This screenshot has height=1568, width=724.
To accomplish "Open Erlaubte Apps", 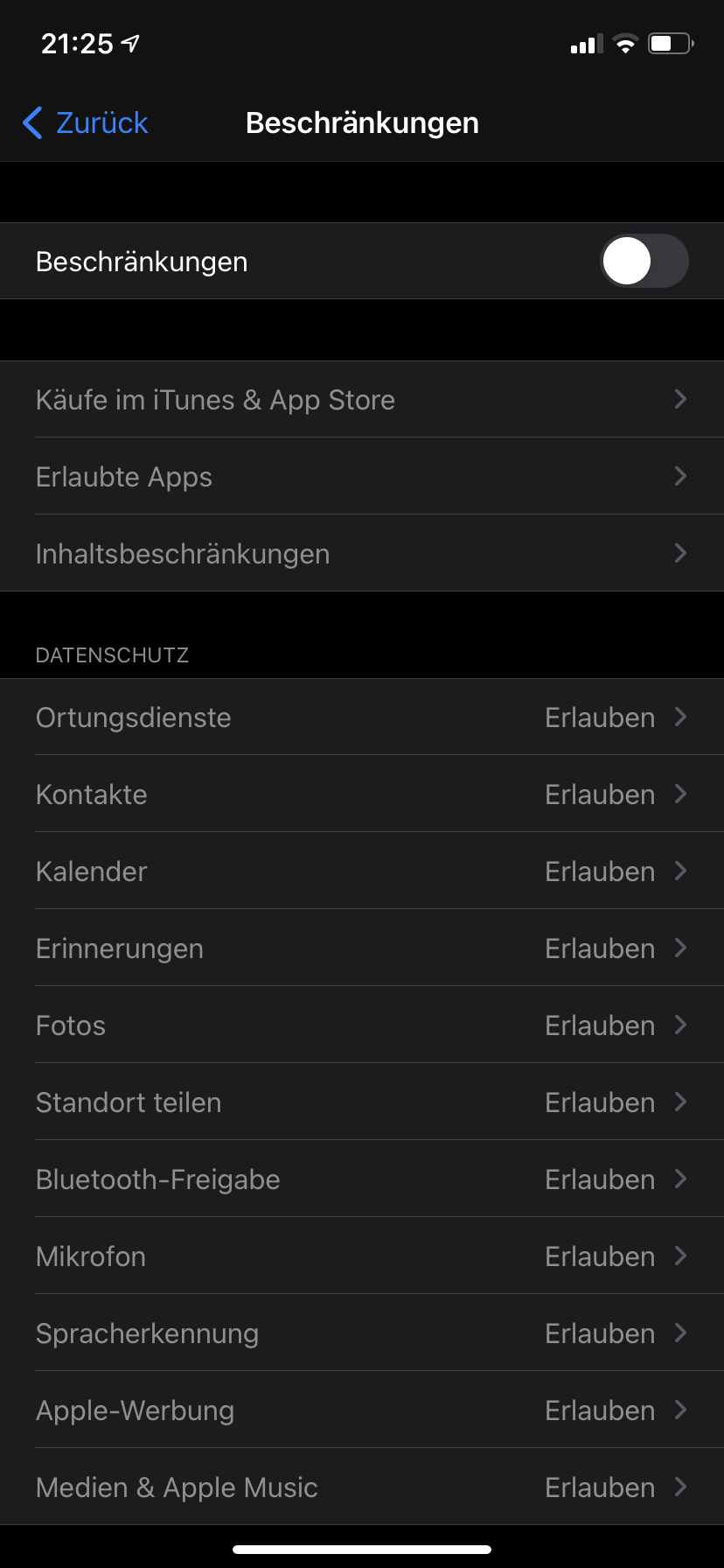I will [x=362, y=477].
